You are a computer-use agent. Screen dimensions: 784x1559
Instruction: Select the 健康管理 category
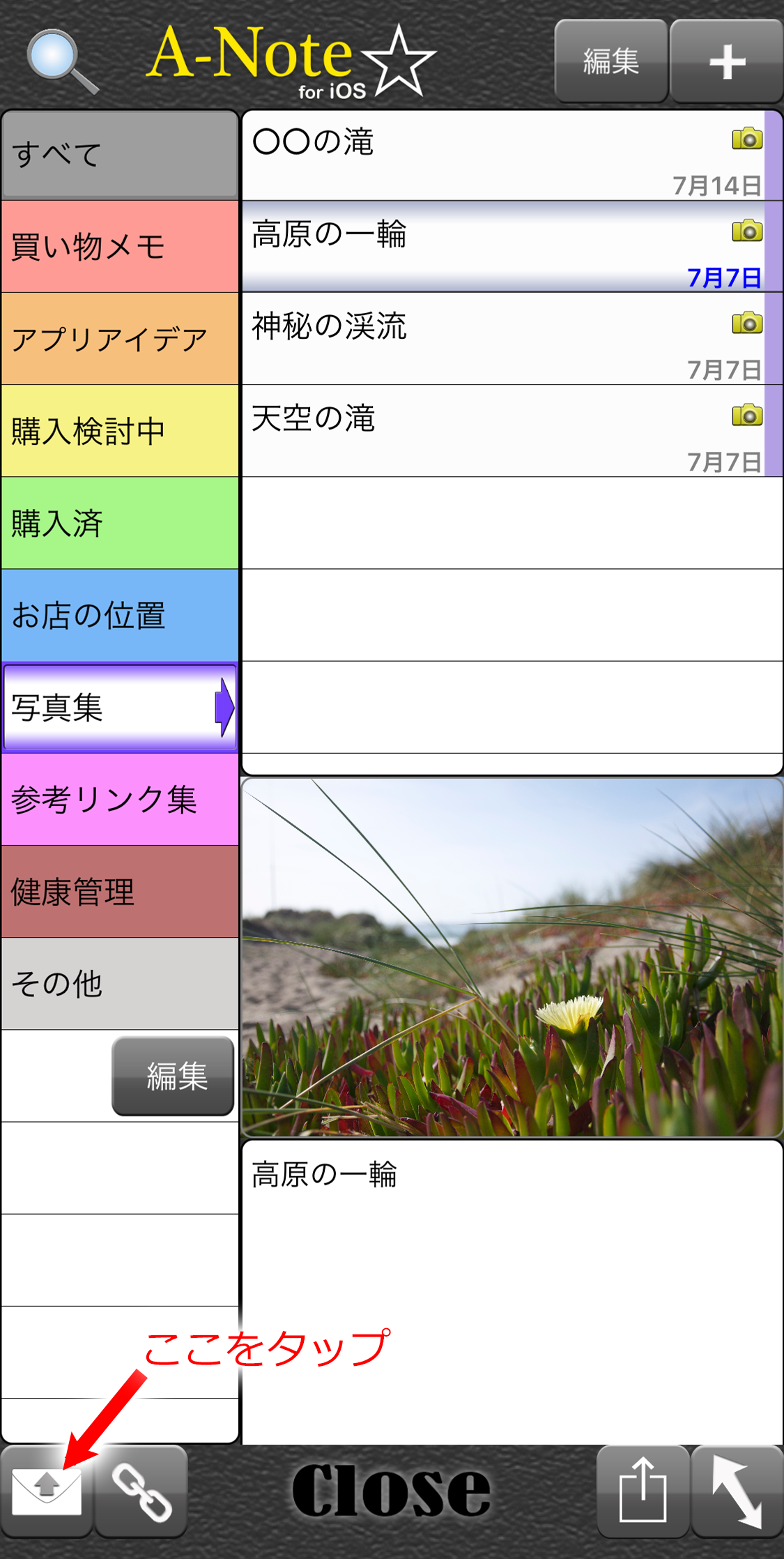[x=120, y=891]
